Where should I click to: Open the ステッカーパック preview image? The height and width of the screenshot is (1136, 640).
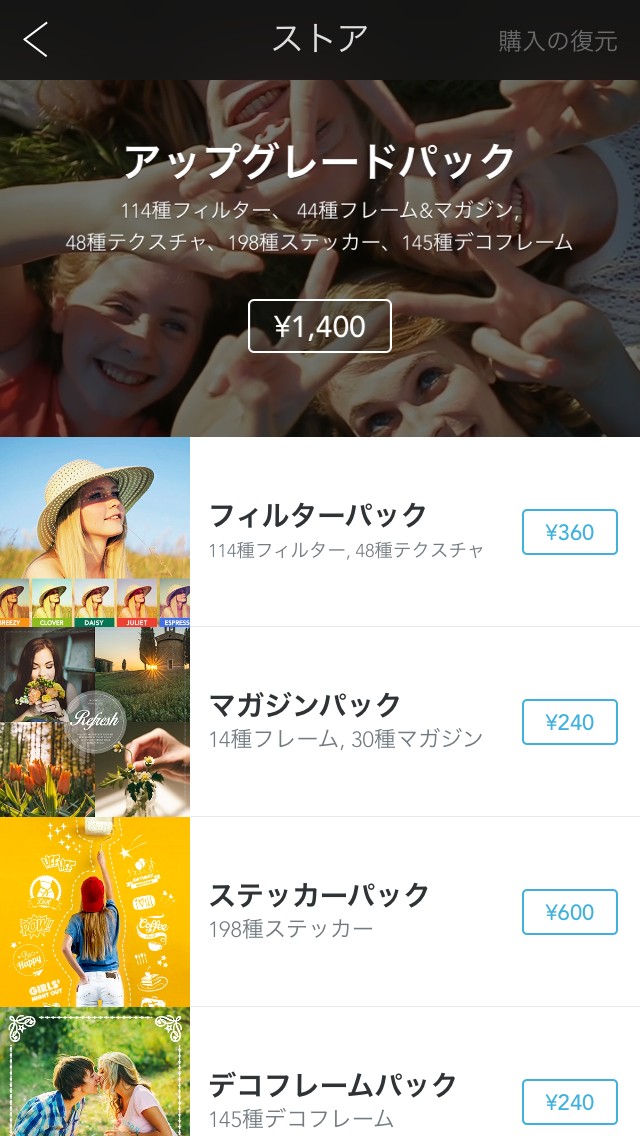95,912
